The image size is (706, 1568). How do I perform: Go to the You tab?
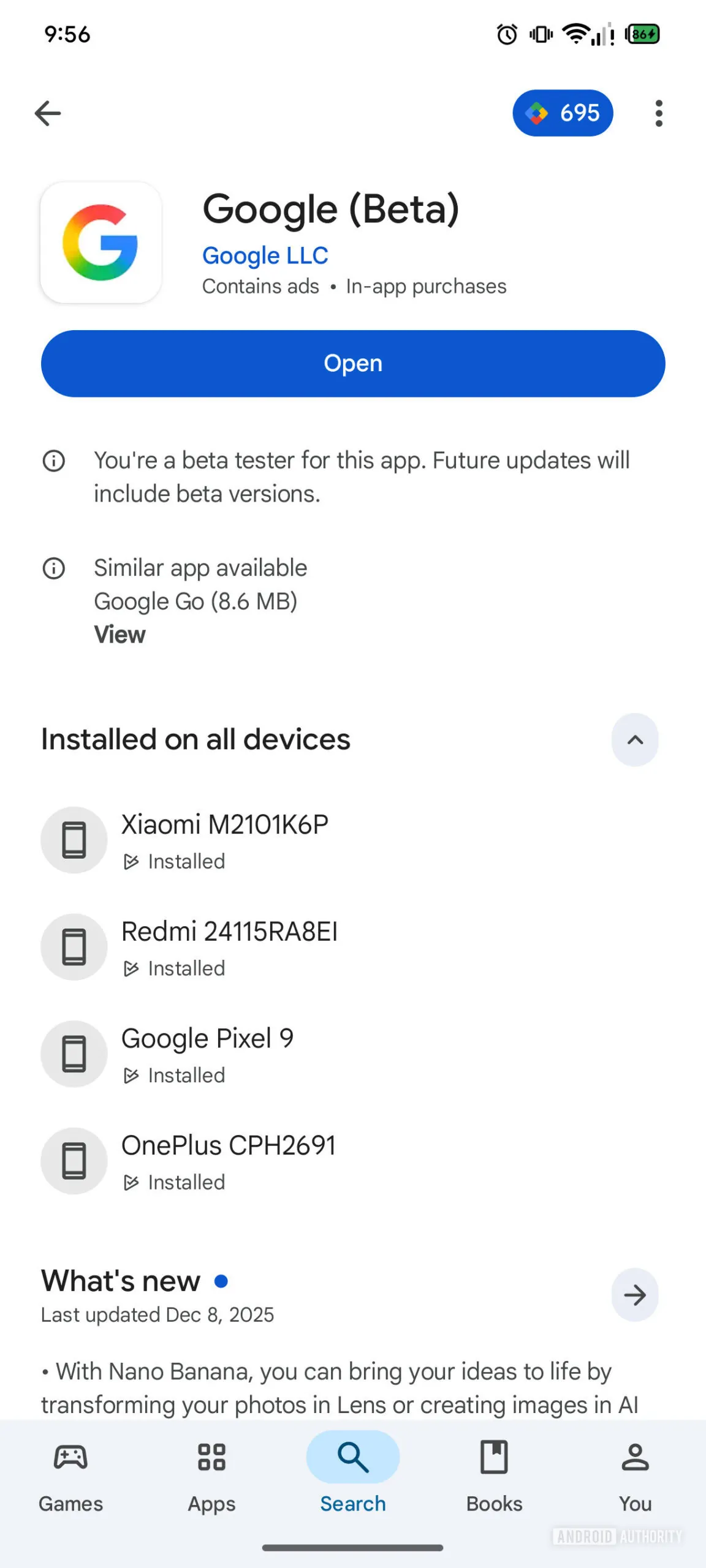635,1476
